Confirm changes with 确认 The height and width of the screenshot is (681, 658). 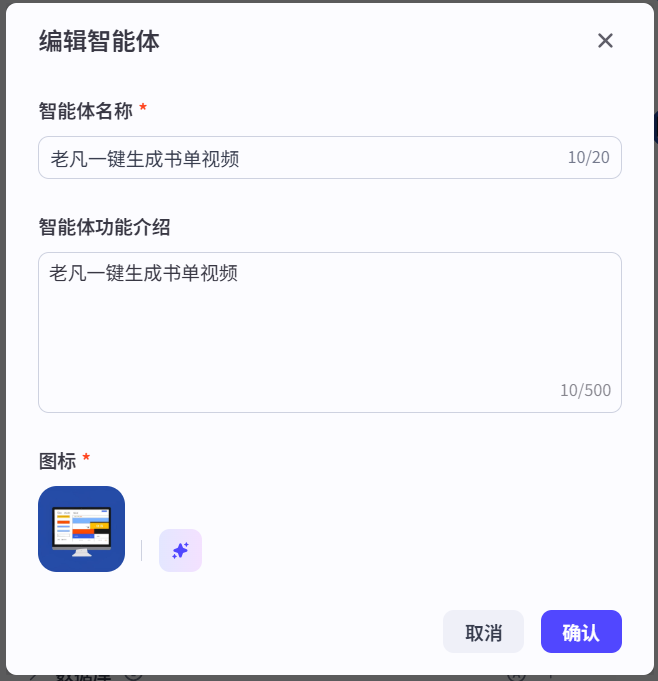click(581, 632)
